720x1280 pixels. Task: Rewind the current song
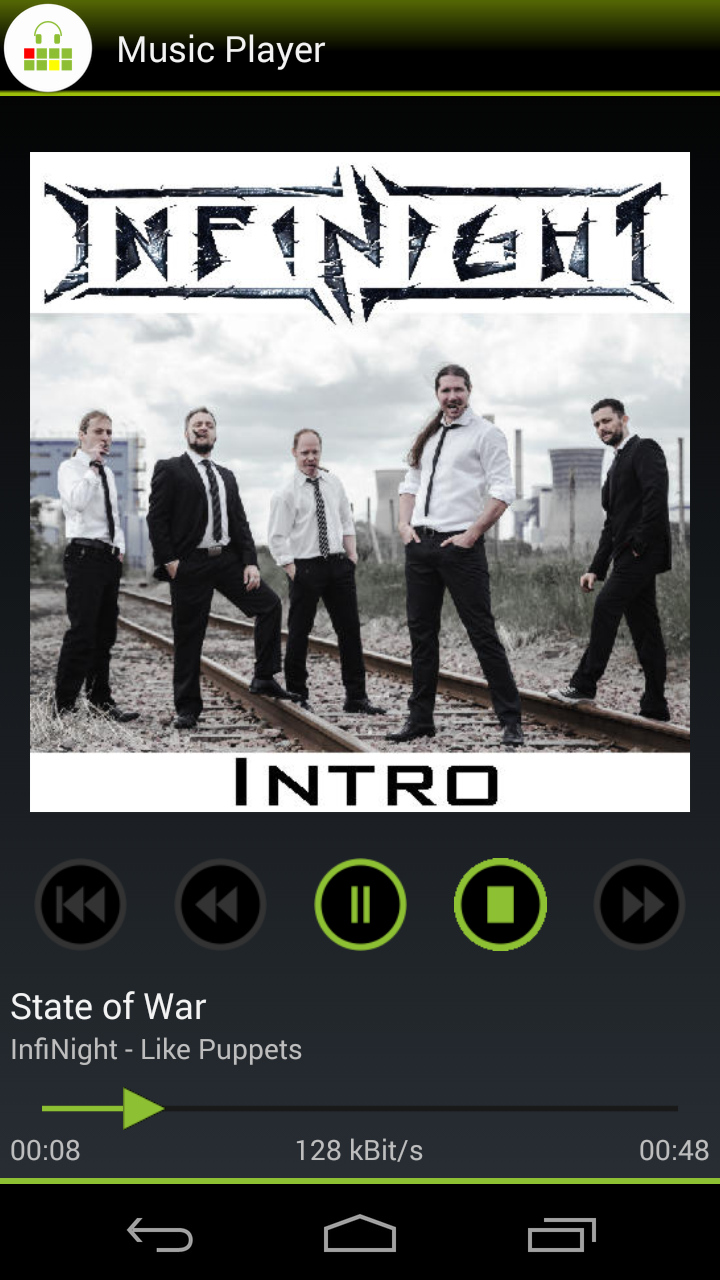click(220, 903)
